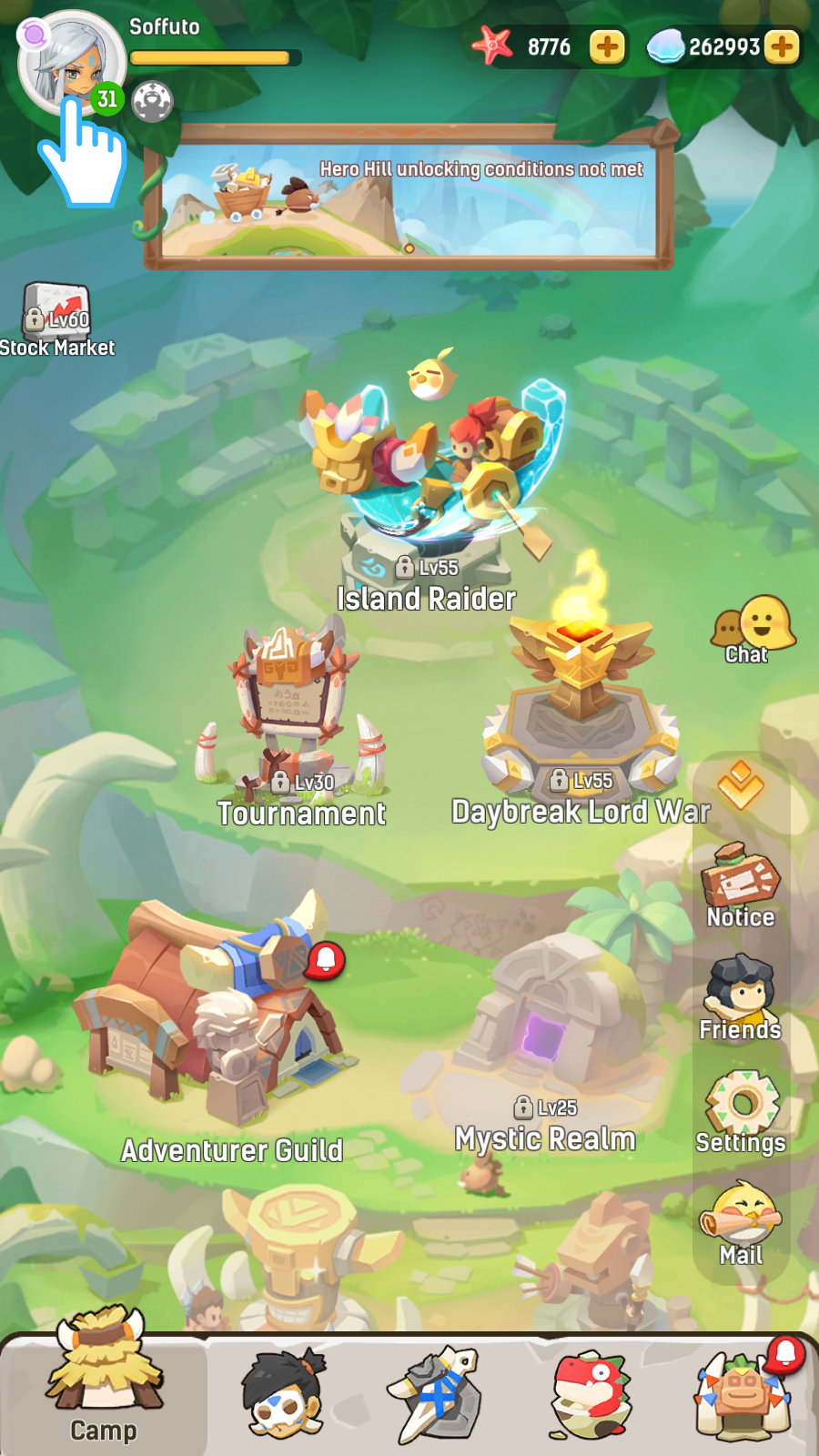819x1456 pixels.
Task: Open the skull-mask hero tab
Action: tap(283, 1392)
